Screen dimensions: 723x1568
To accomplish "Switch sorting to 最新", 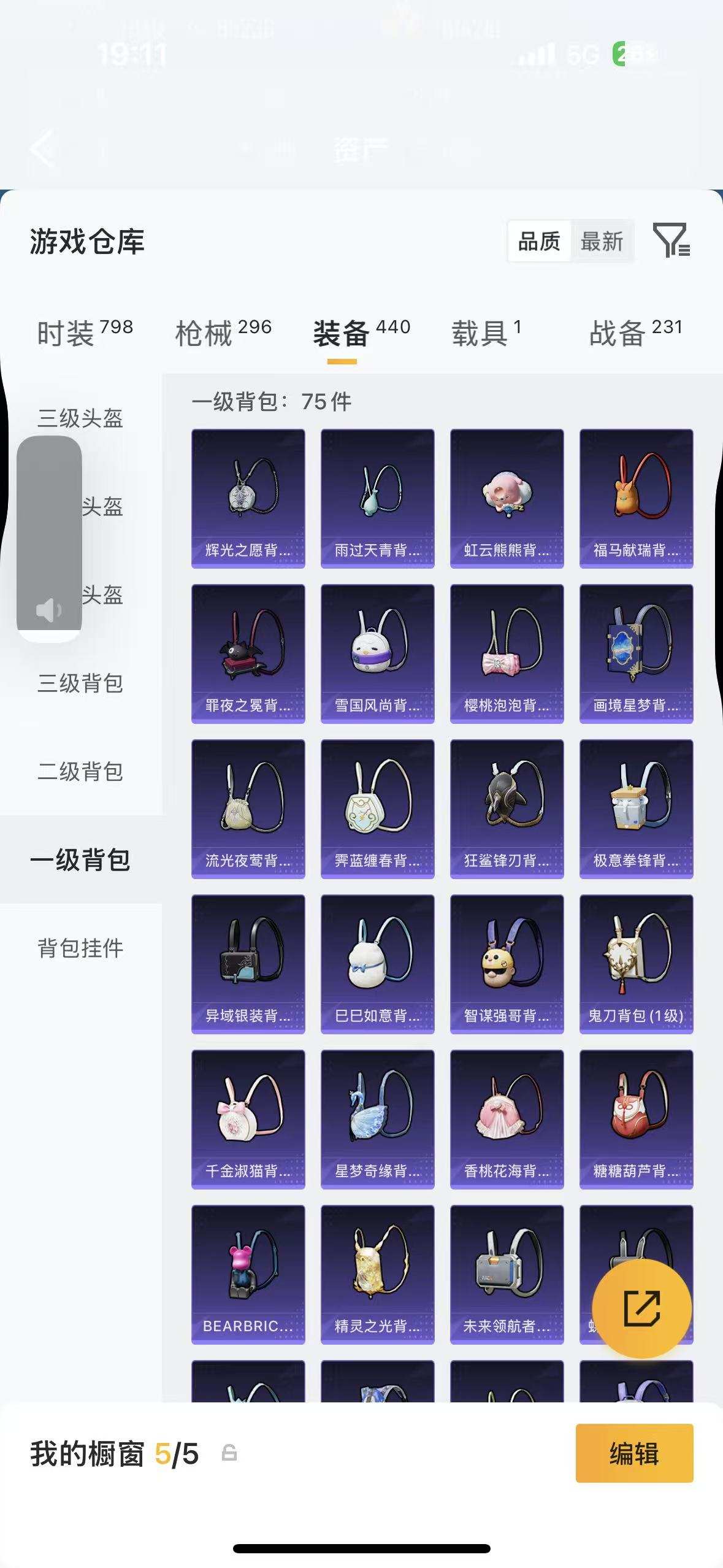I will point(603,241).
